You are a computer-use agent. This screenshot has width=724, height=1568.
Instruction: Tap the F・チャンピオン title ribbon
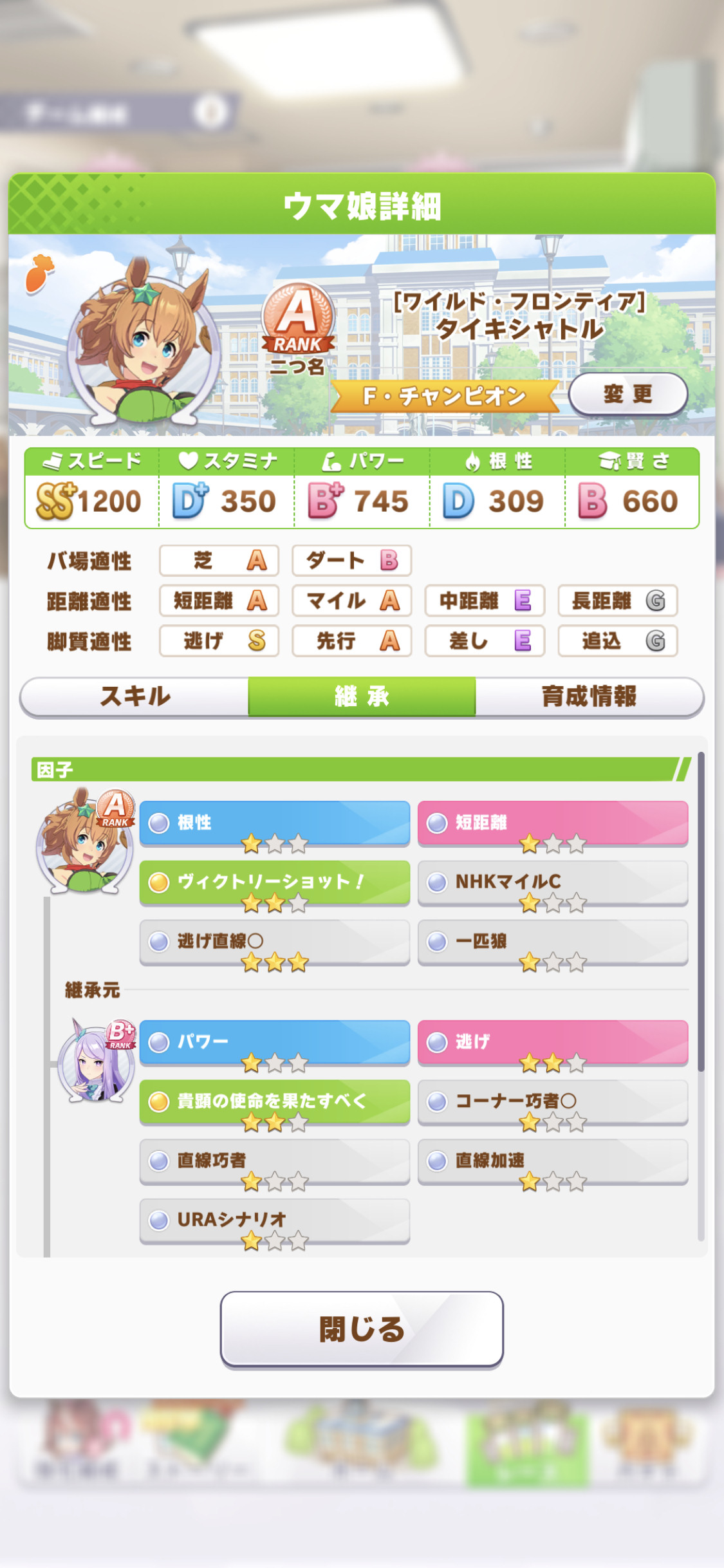(x=444, y=396)
